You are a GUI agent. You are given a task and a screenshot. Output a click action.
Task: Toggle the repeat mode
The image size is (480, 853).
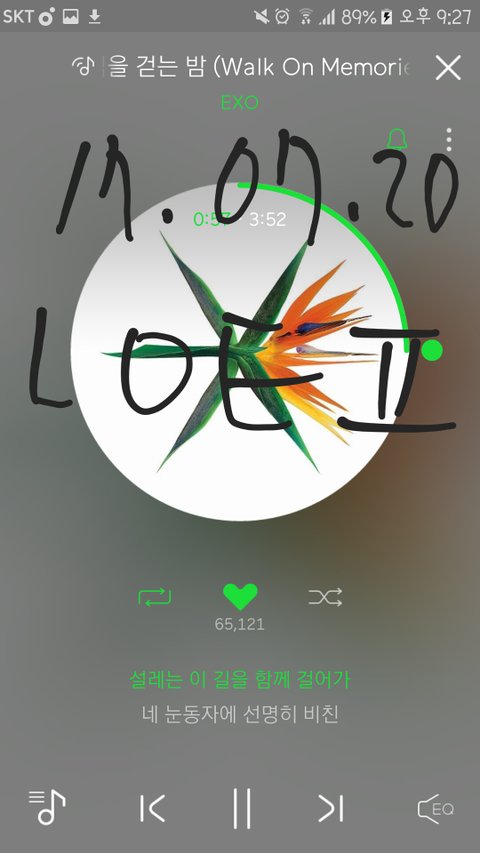pos(155,597)
